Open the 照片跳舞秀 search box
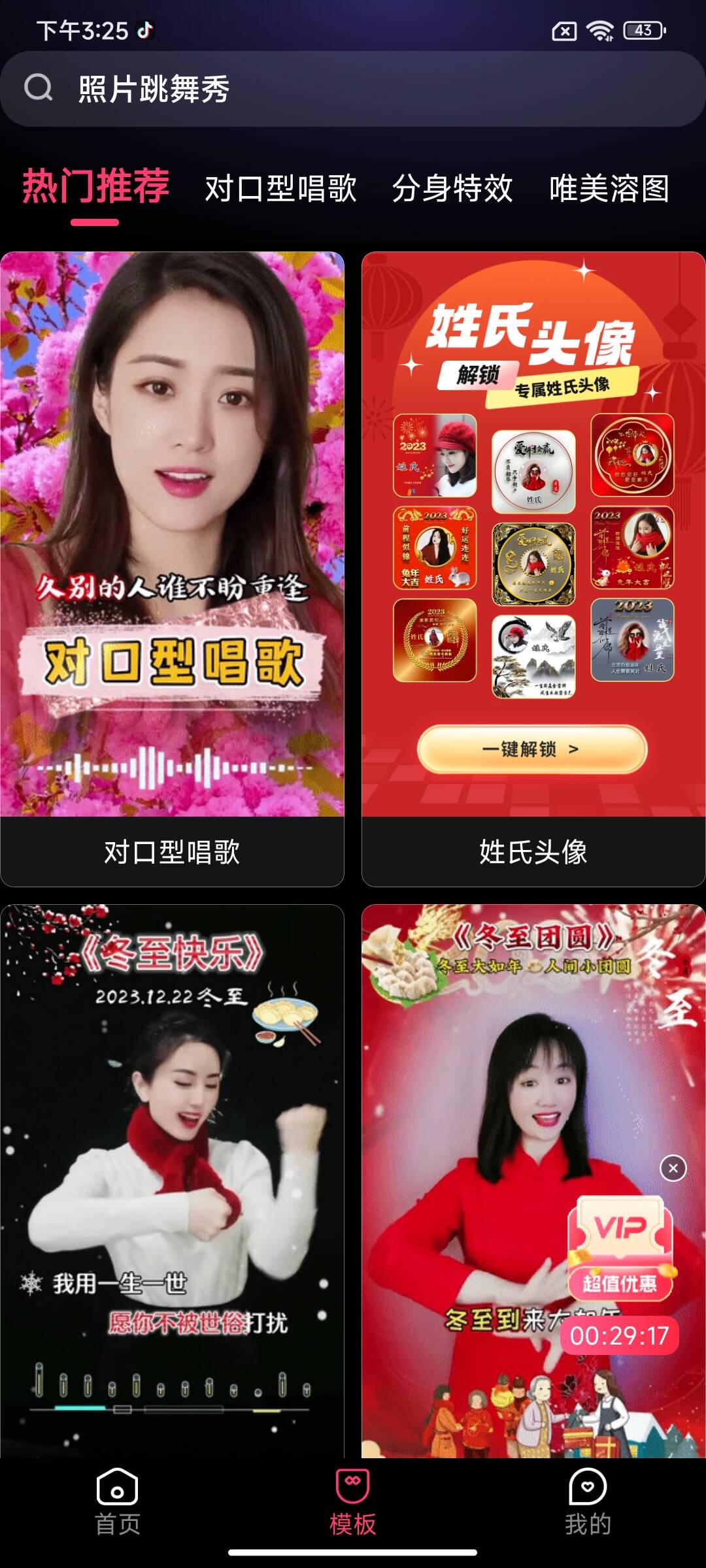 point(353,89)
